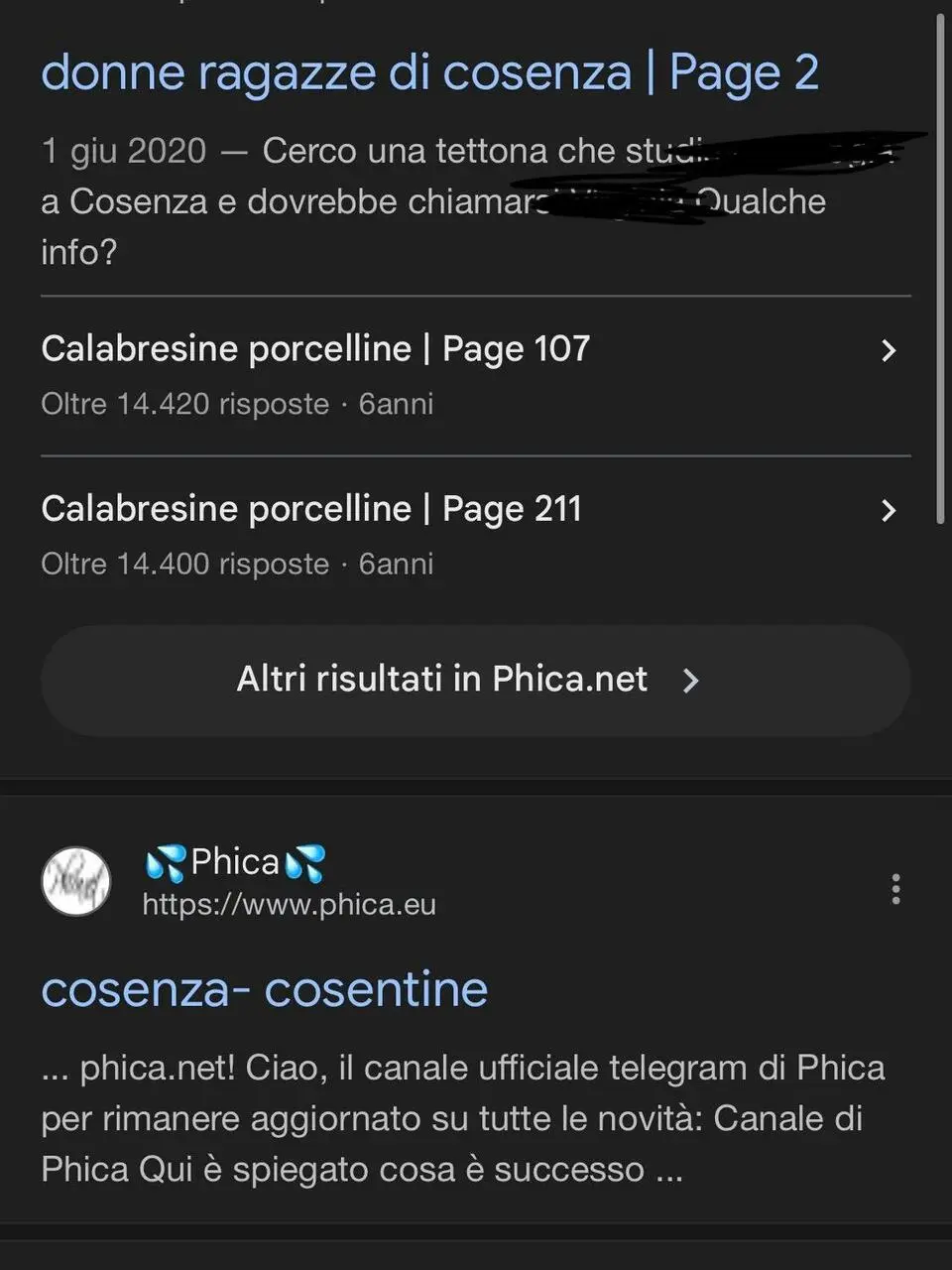
Task: Click the '1 giu 2020' date text
Action: point(123,151)
